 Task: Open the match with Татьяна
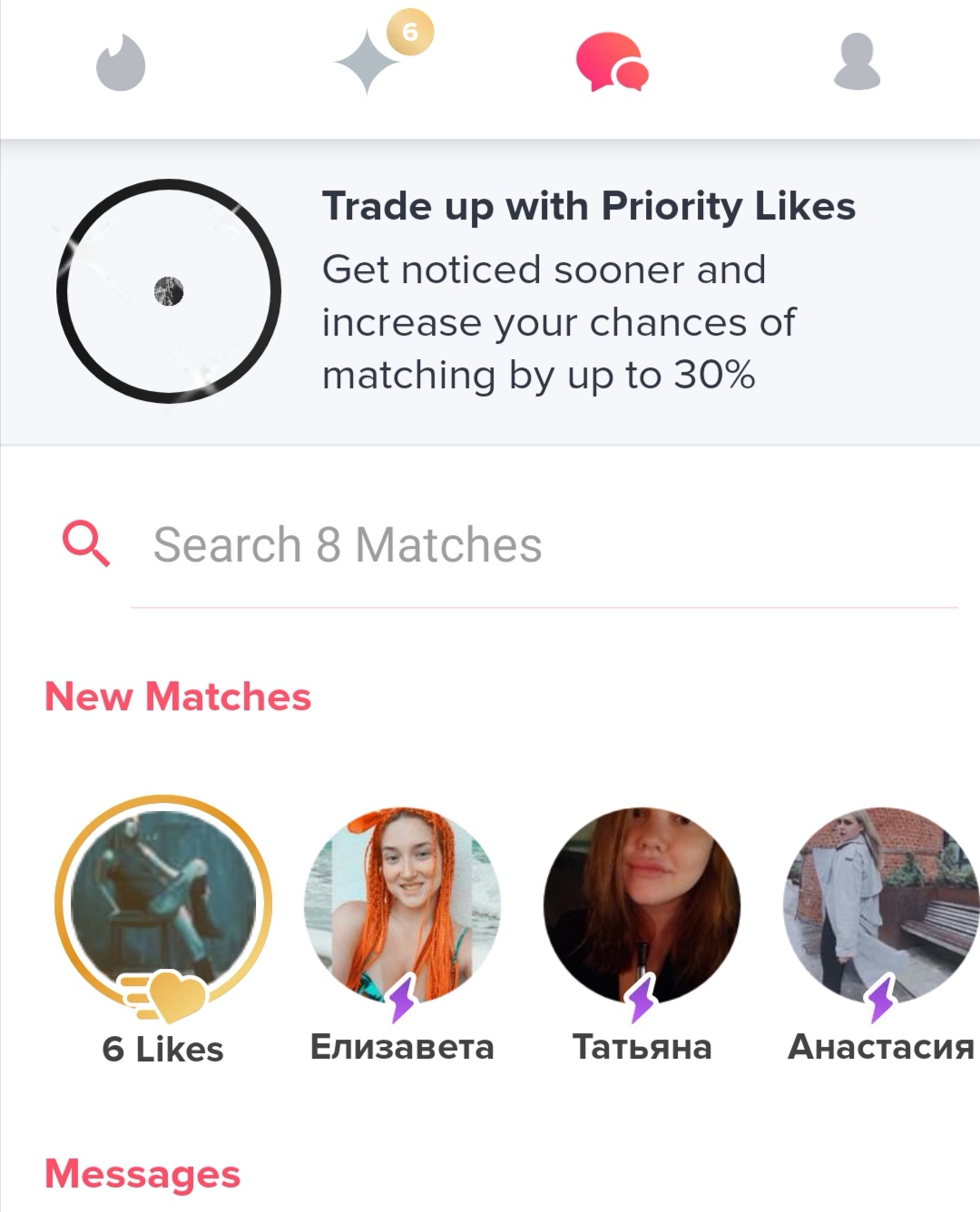tap(642, 904)
